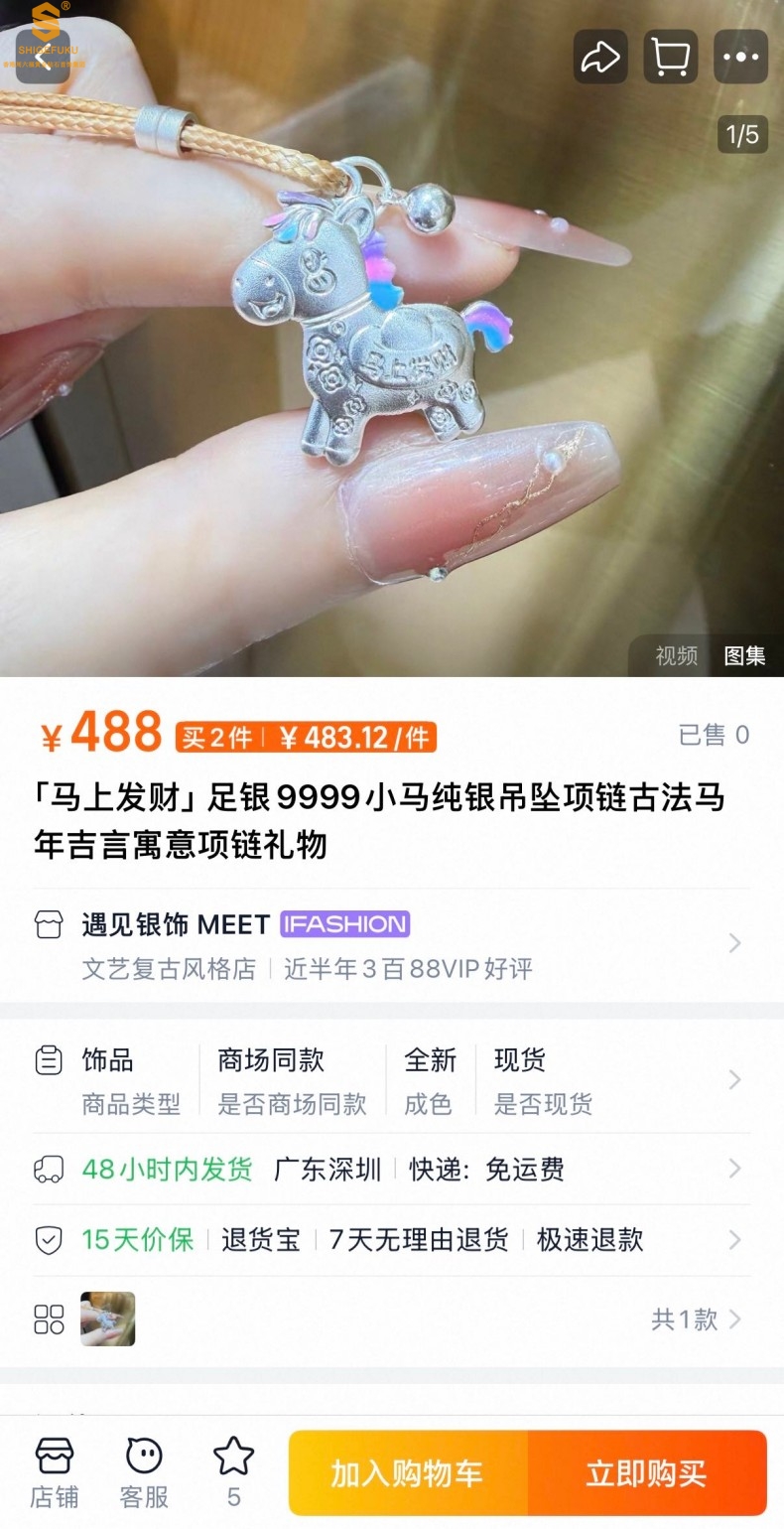This screenshot has width=784, height=1529.
Task: Add this item to favorites star
Action: tap(233, 1472)
